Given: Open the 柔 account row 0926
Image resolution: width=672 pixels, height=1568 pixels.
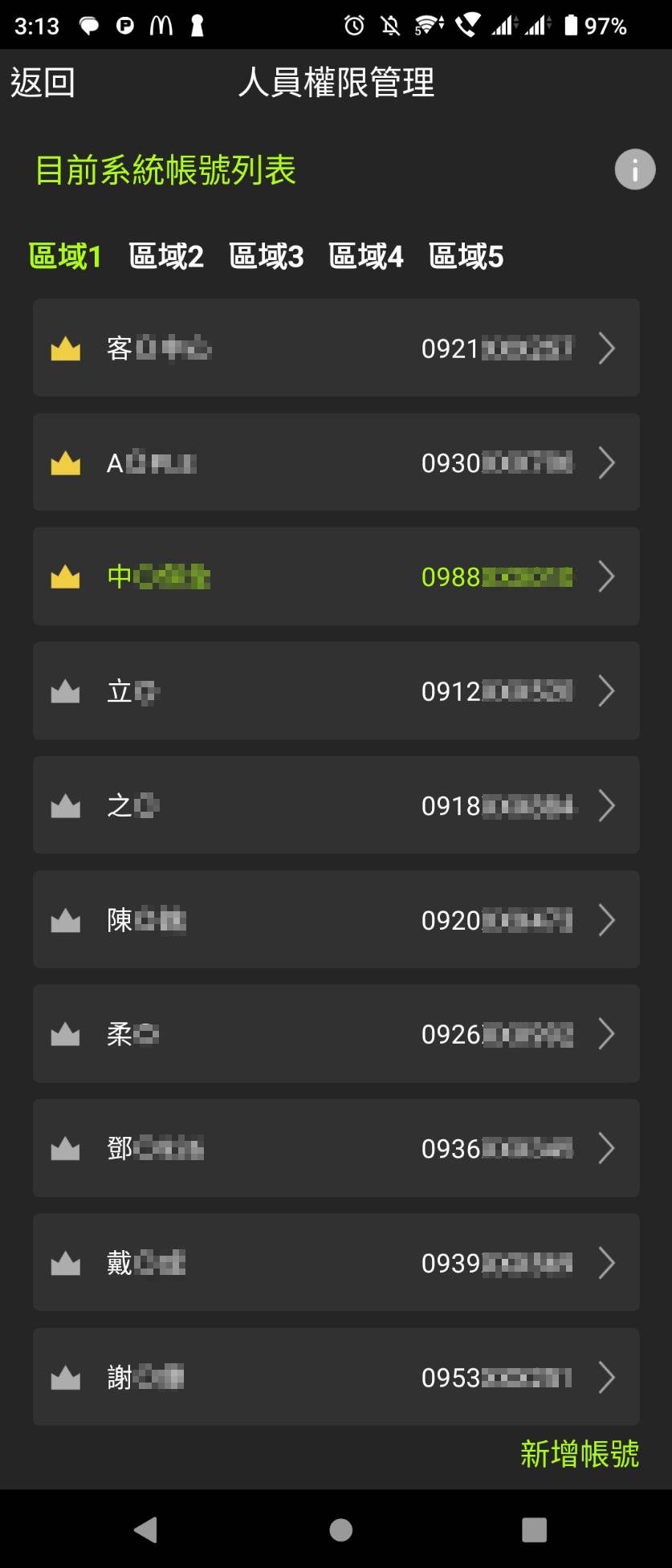Looking at the screenshot, I should pyautogui.click(x=336, y=1034).
